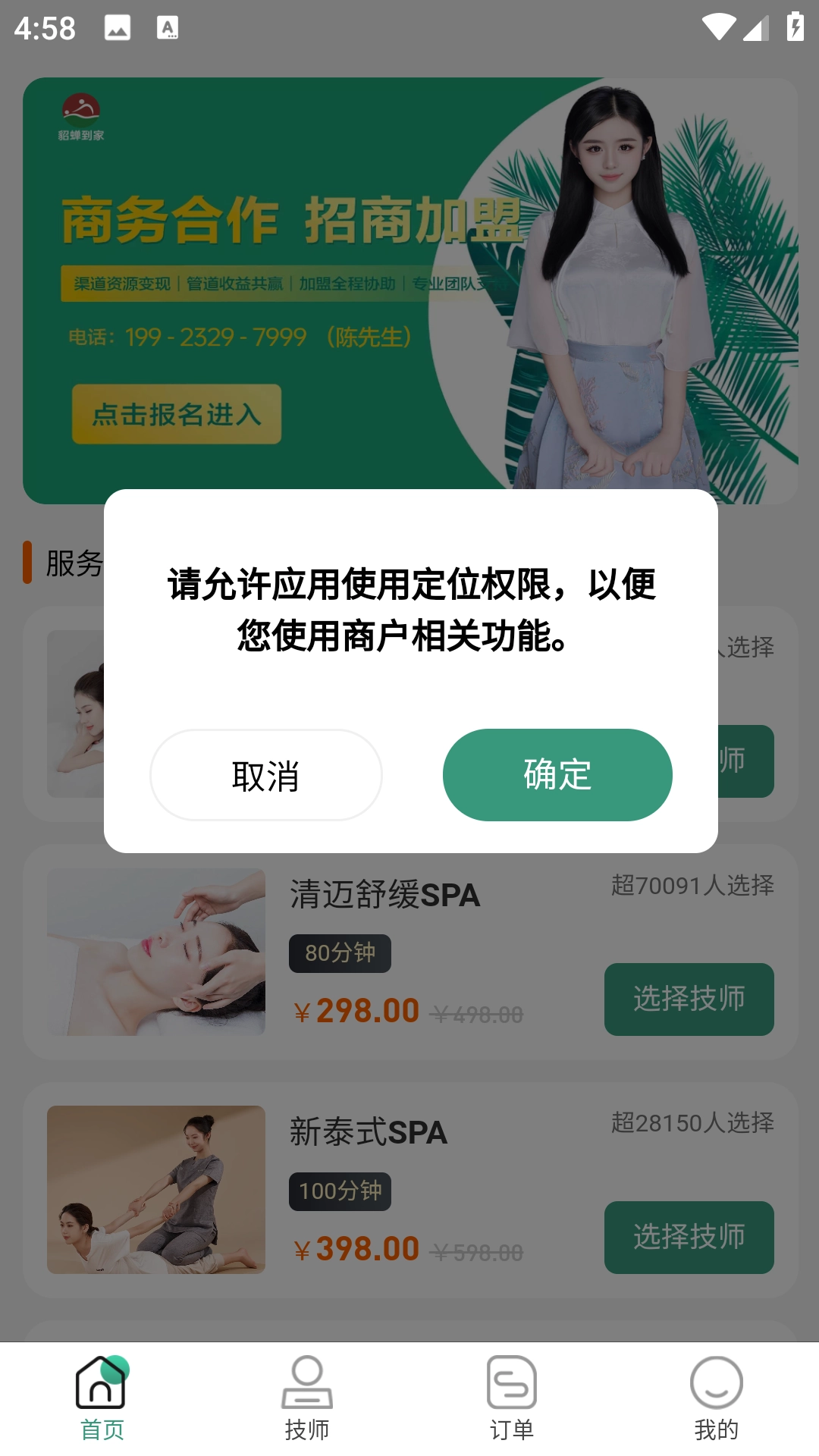Tap 取消 to cancel the location prompt
Screen dimensions: 819x1456
tap(265, 775)
